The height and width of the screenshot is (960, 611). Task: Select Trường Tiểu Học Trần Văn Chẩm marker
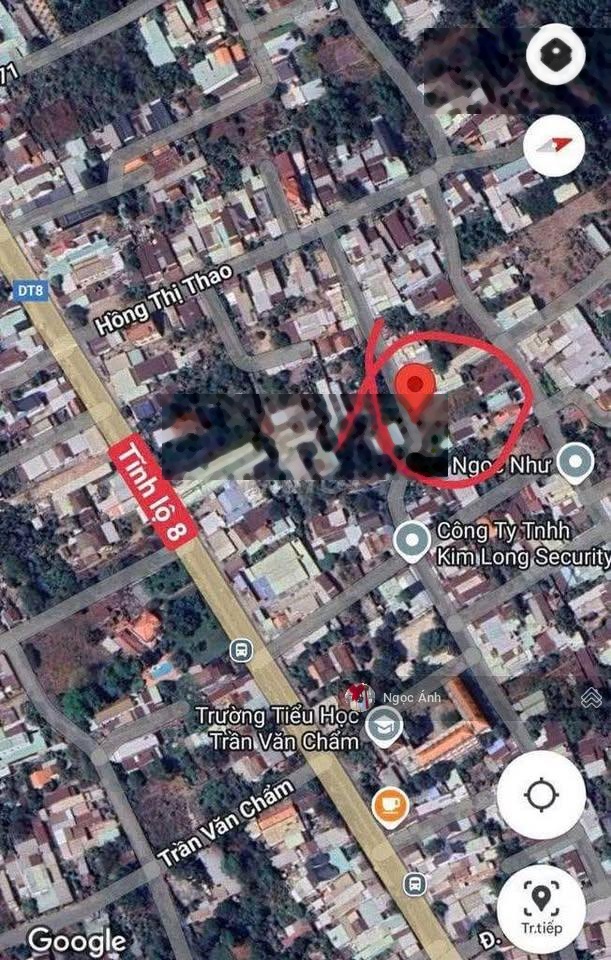[x=383, y=727]
